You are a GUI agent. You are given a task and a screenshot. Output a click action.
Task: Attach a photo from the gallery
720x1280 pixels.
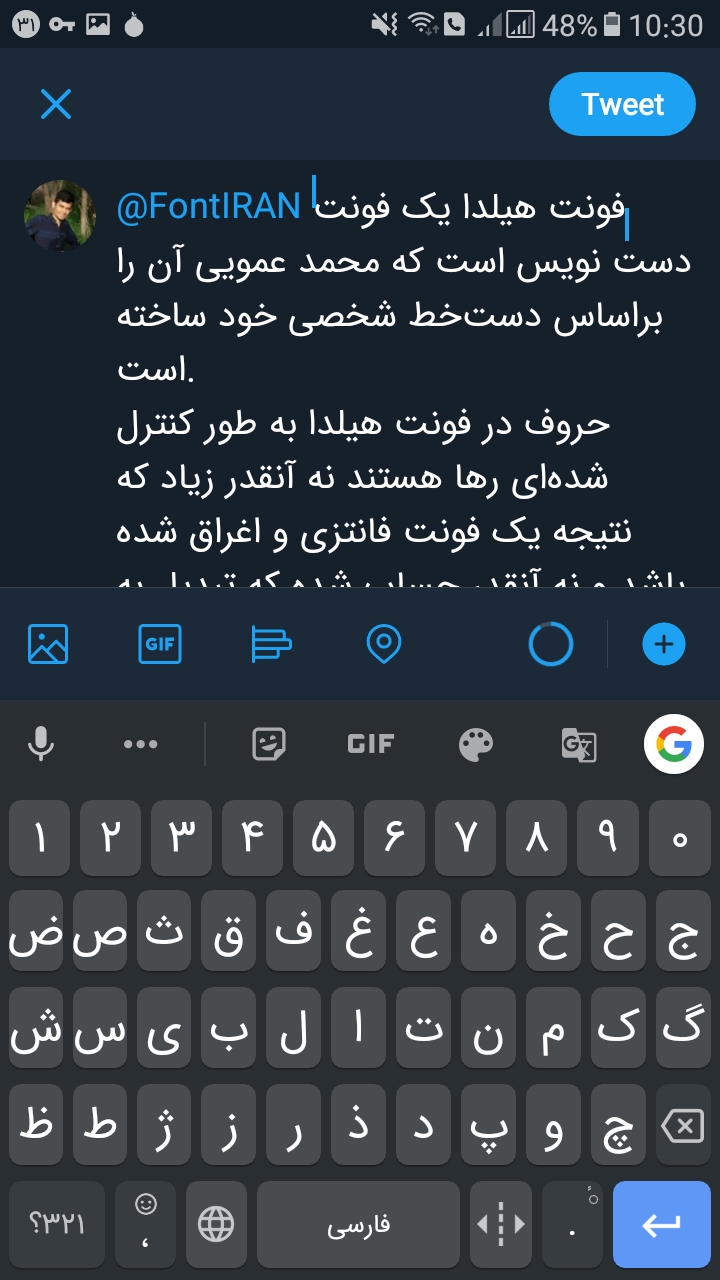(x=48, y=644)
